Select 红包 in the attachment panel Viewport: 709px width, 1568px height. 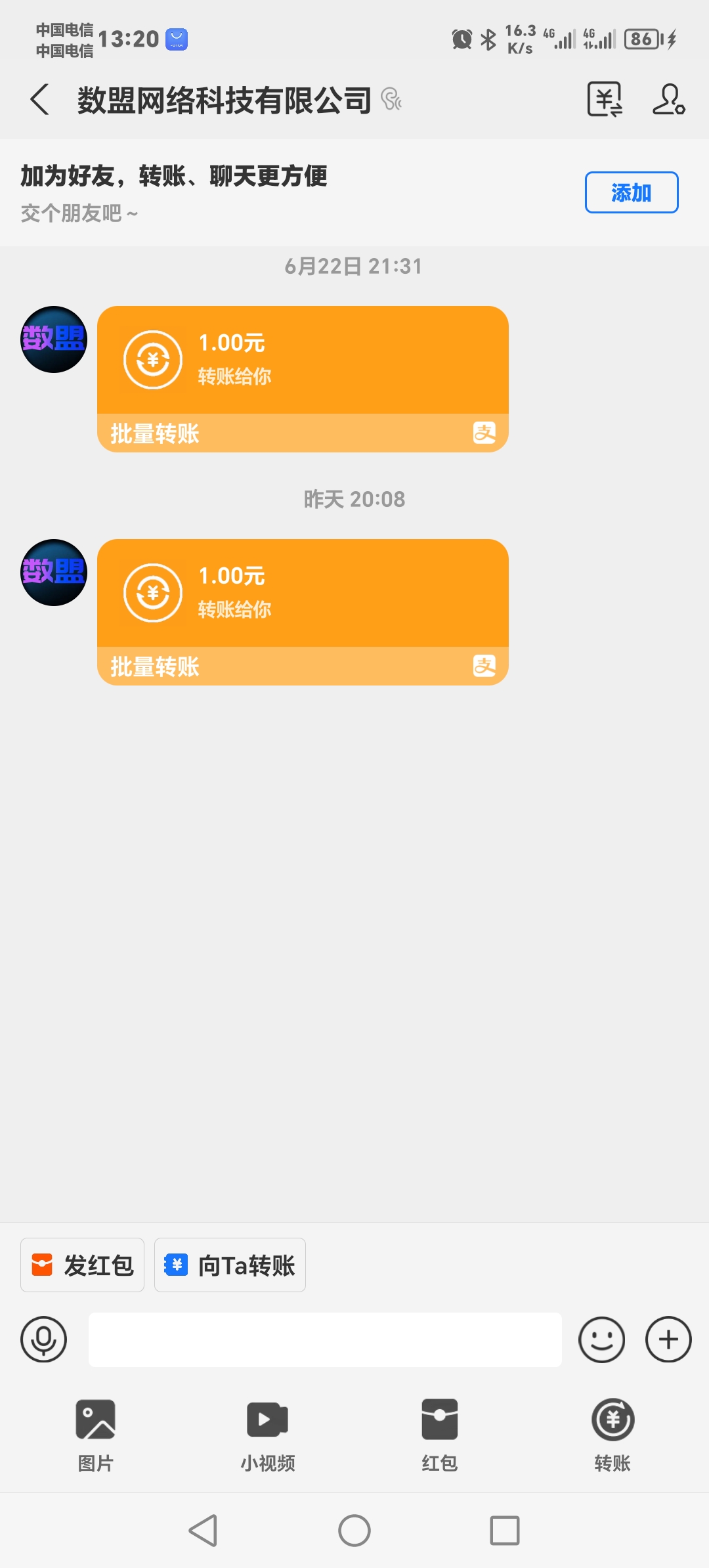pyautogui.click(x=440, y=1435)
